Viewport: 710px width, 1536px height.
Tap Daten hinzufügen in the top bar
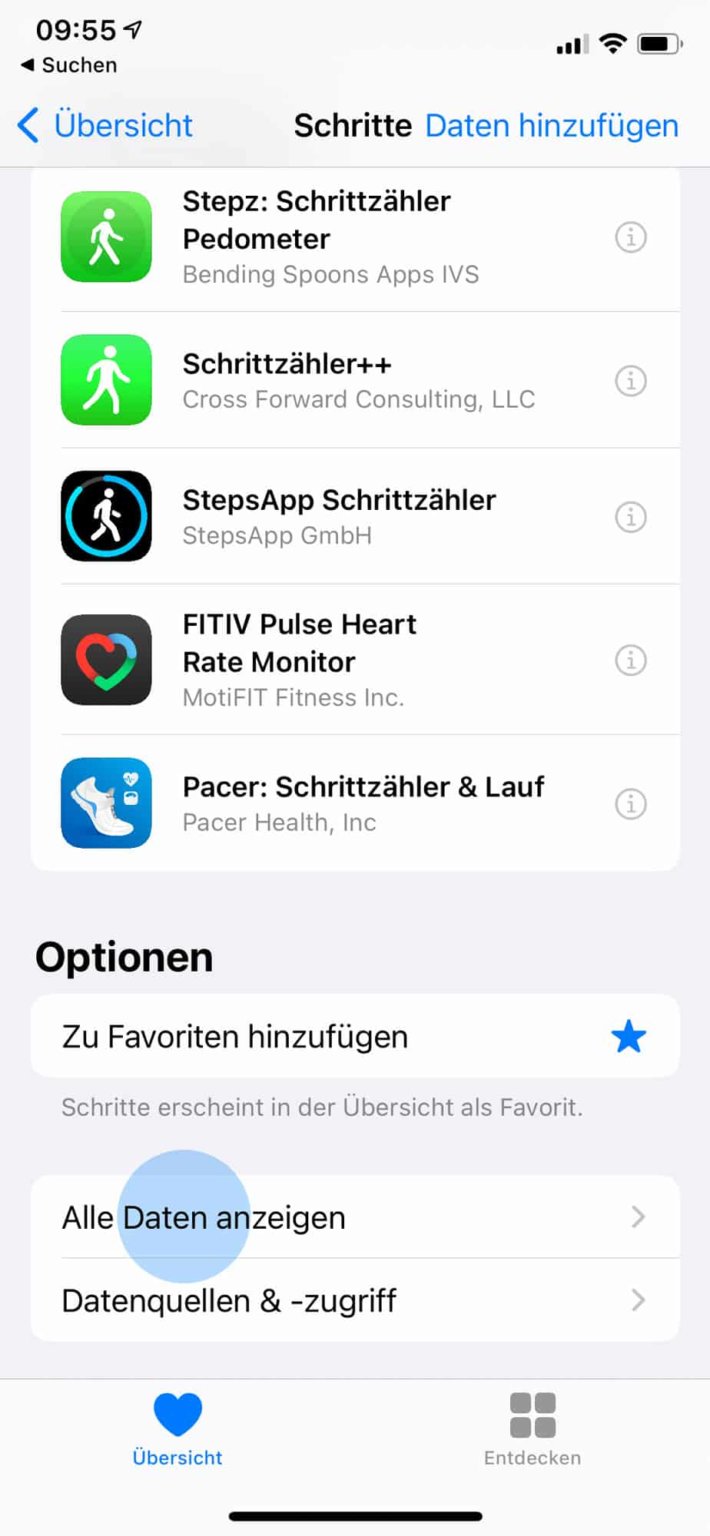click(552, 126)
